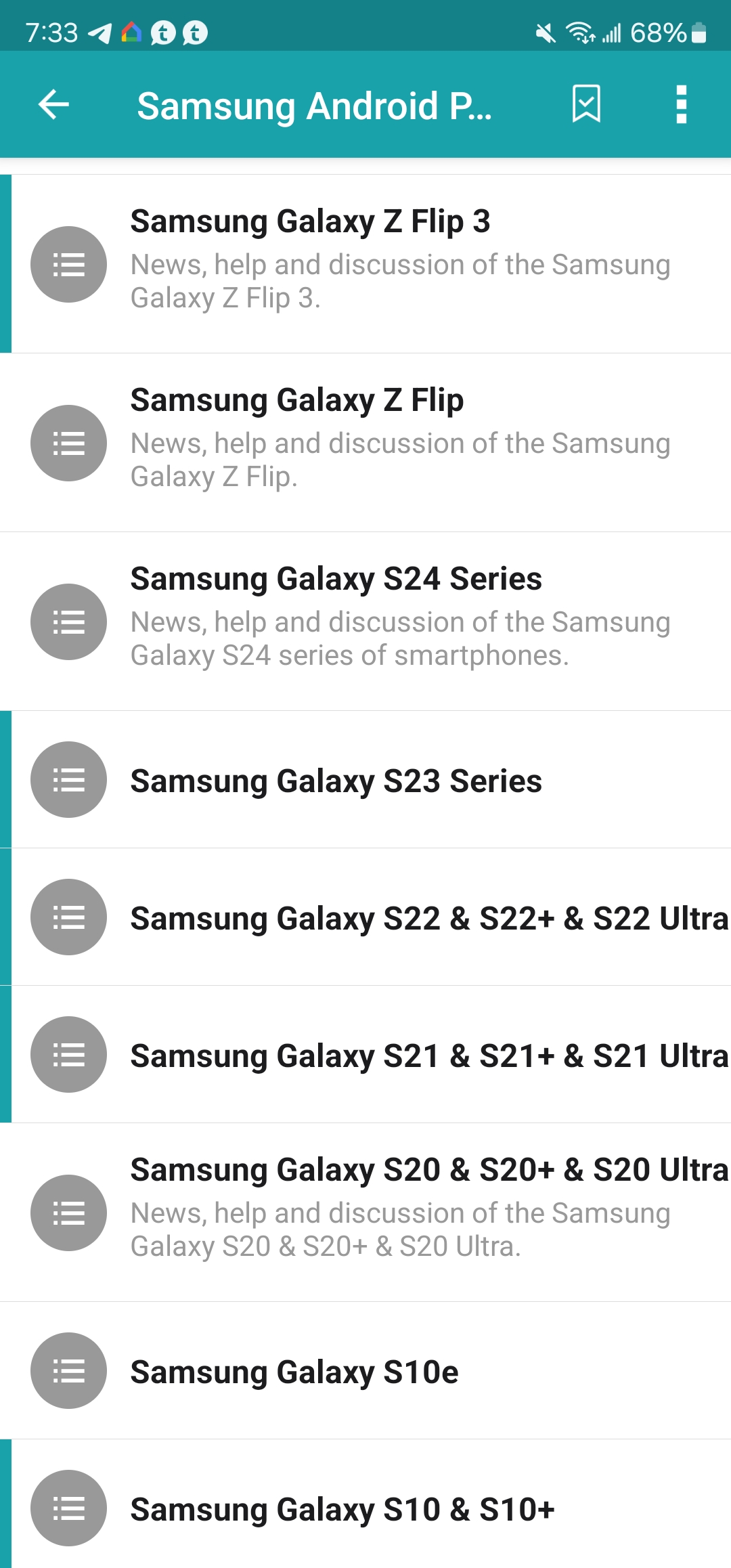
Task: Tap the bookmark check icon
Action: point(586,104)
